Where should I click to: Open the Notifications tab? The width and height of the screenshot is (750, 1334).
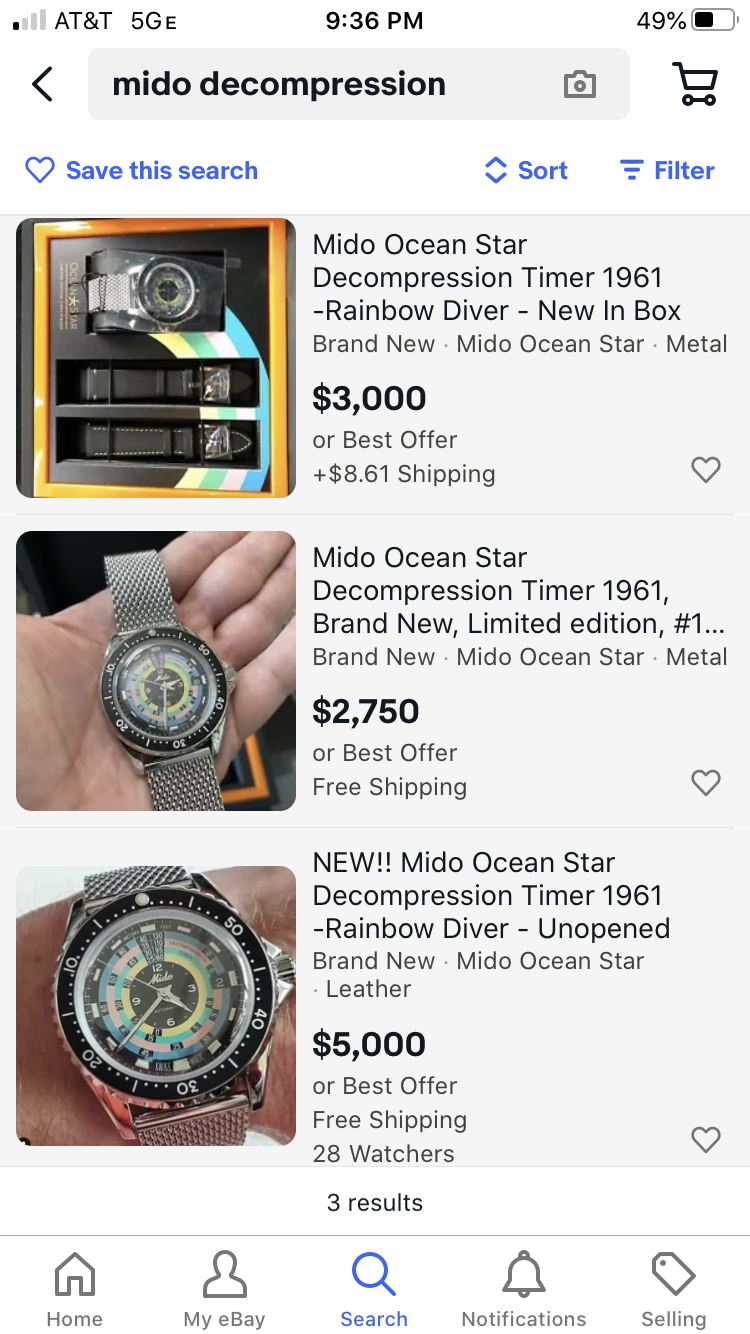[x=524, y=1290]
